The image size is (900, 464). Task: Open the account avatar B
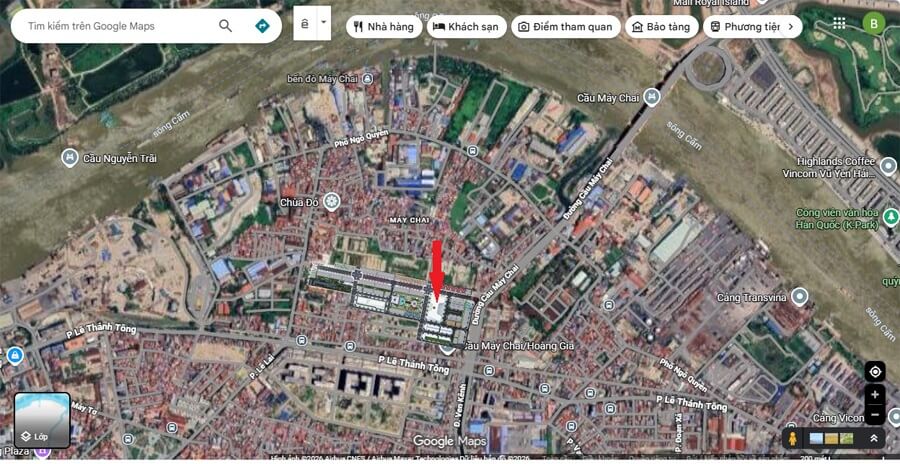coord(873,23)
